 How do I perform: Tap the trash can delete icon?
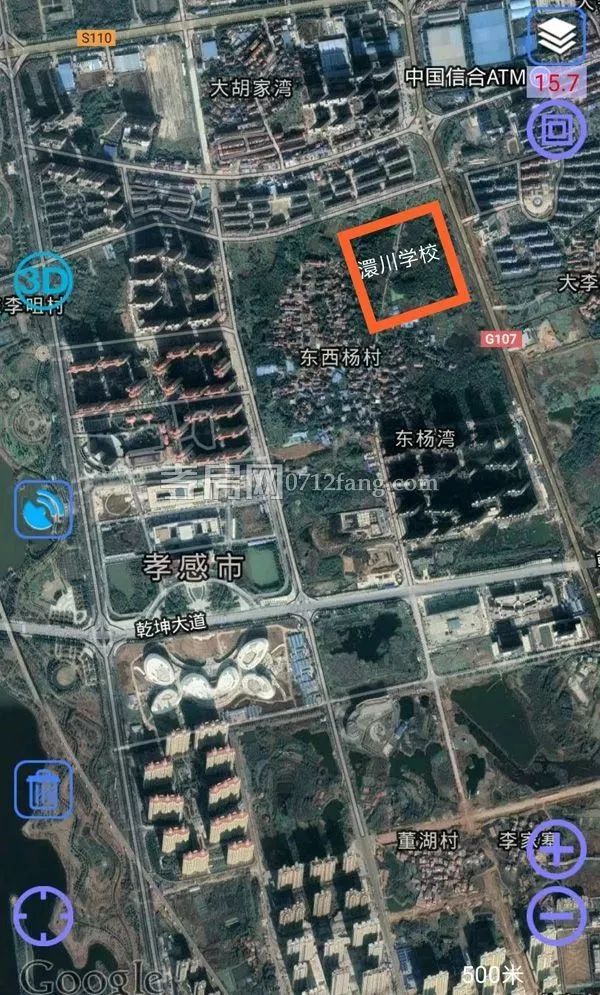click(x=43, y=790)
